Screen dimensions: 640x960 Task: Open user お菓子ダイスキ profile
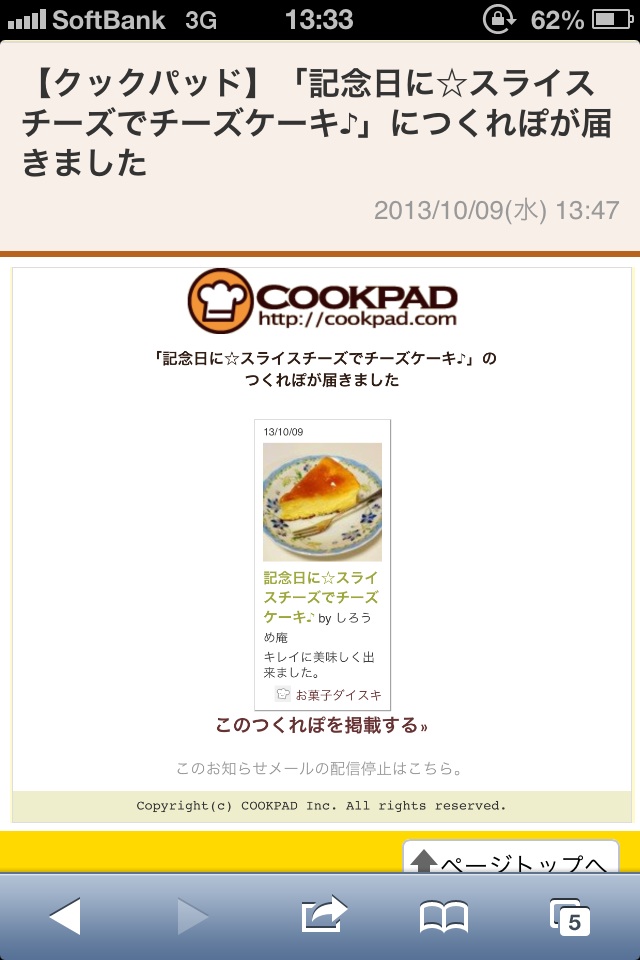tap(337, 695)
